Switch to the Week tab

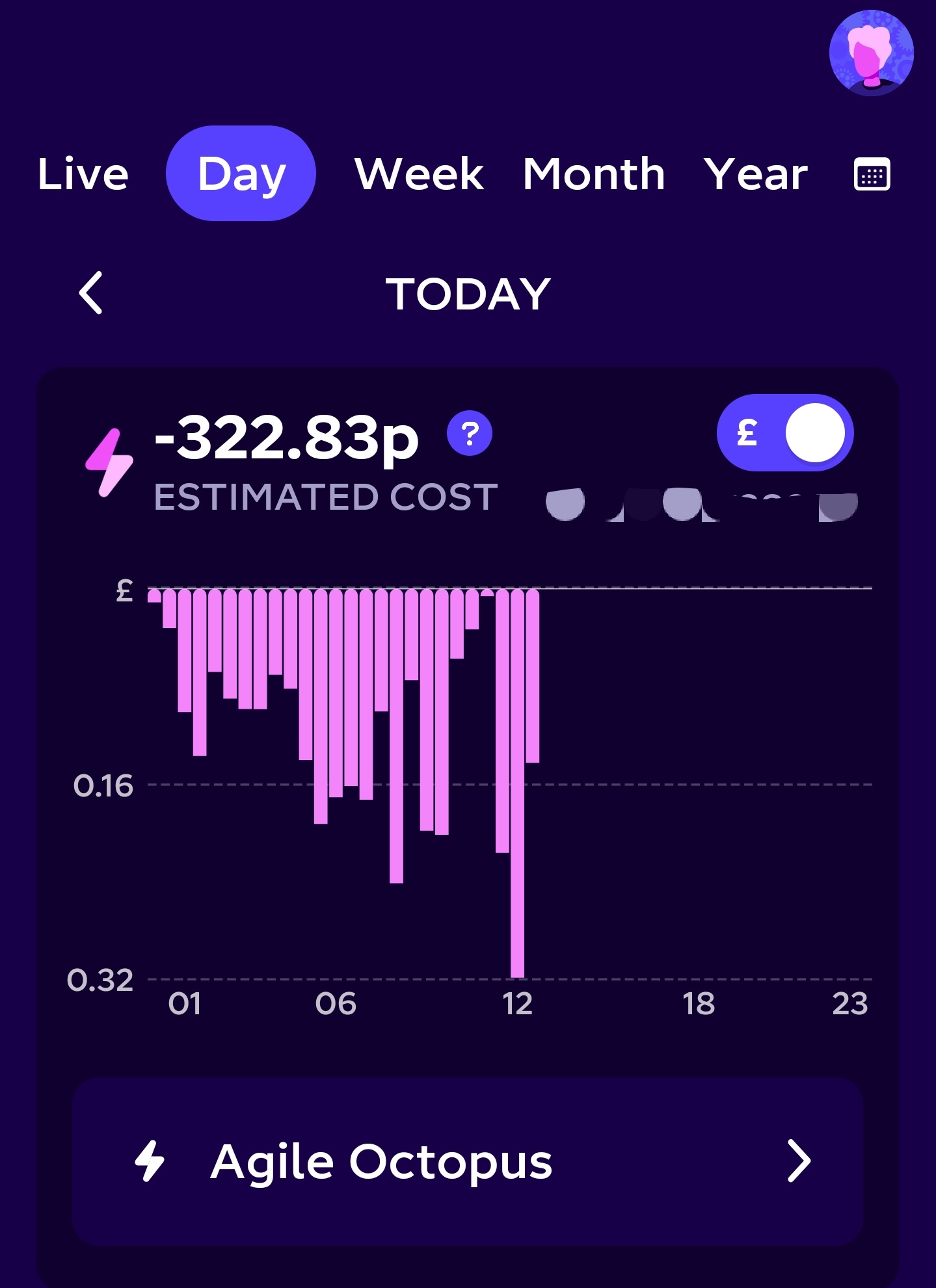pyautogui.click(x=419, y=174)
